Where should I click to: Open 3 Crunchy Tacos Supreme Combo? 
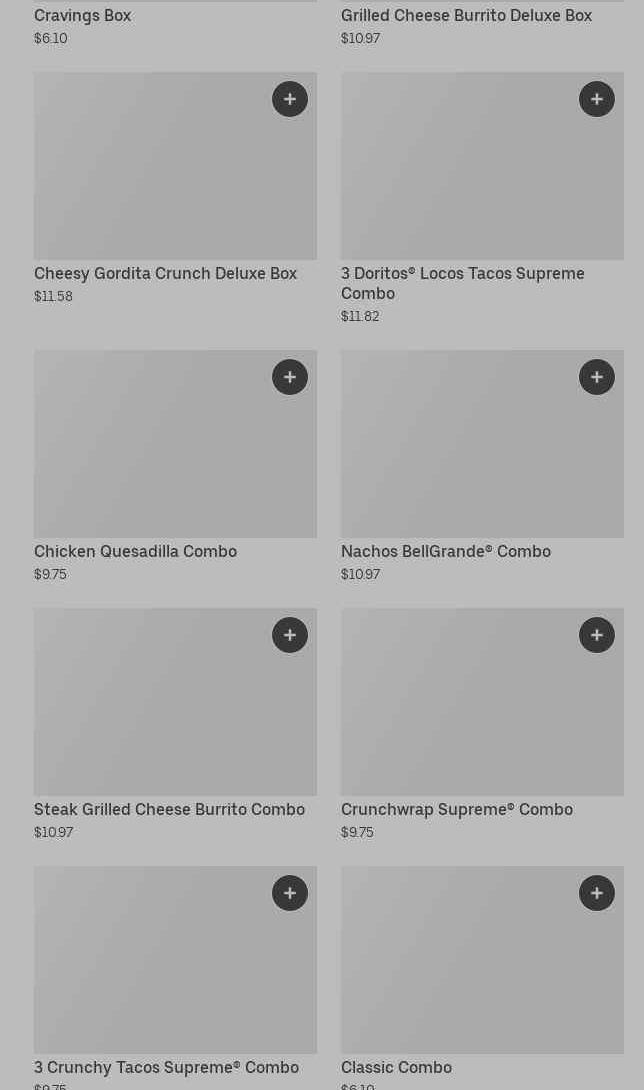coord(166,1067)
